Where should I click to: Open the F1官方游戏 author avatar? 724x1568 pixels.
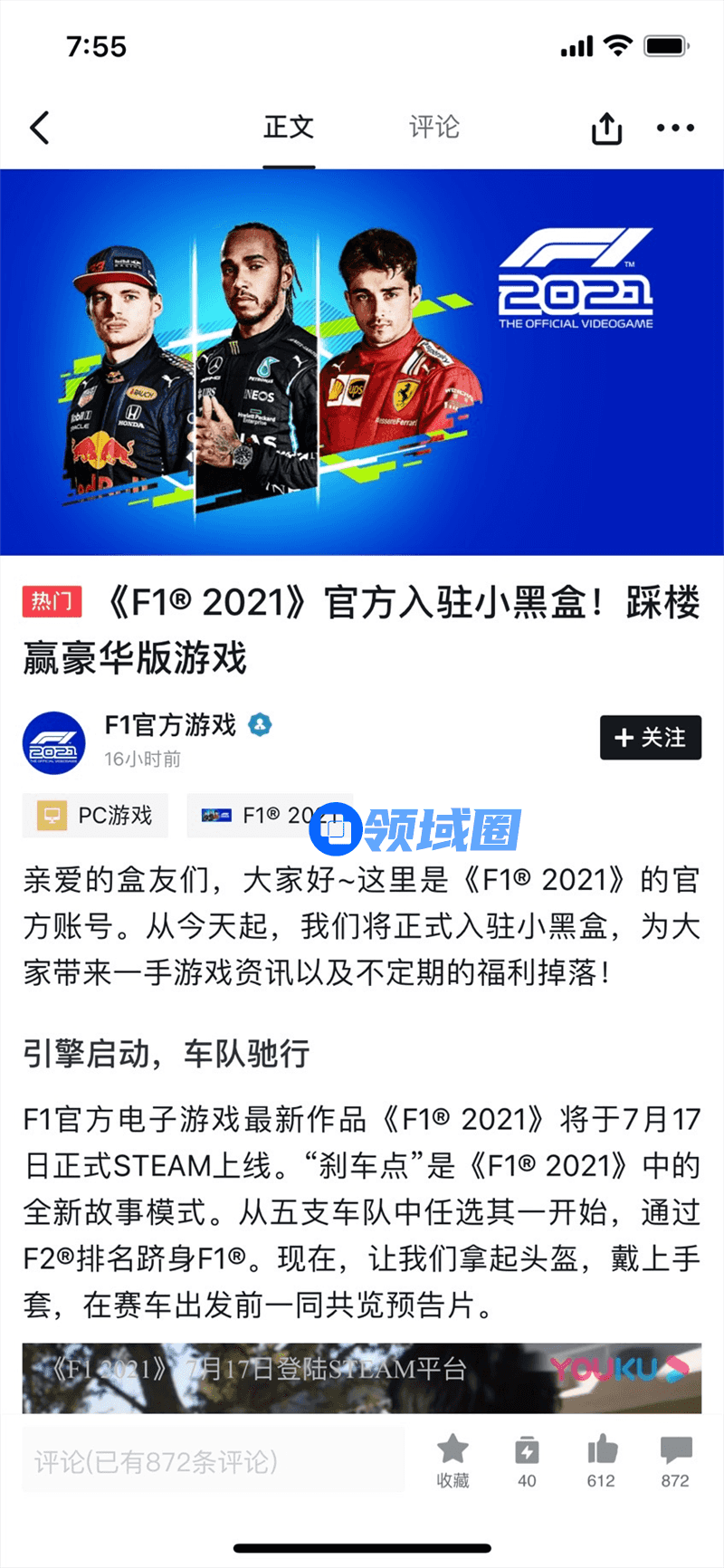pyautogui.click(x=54, y=743)
